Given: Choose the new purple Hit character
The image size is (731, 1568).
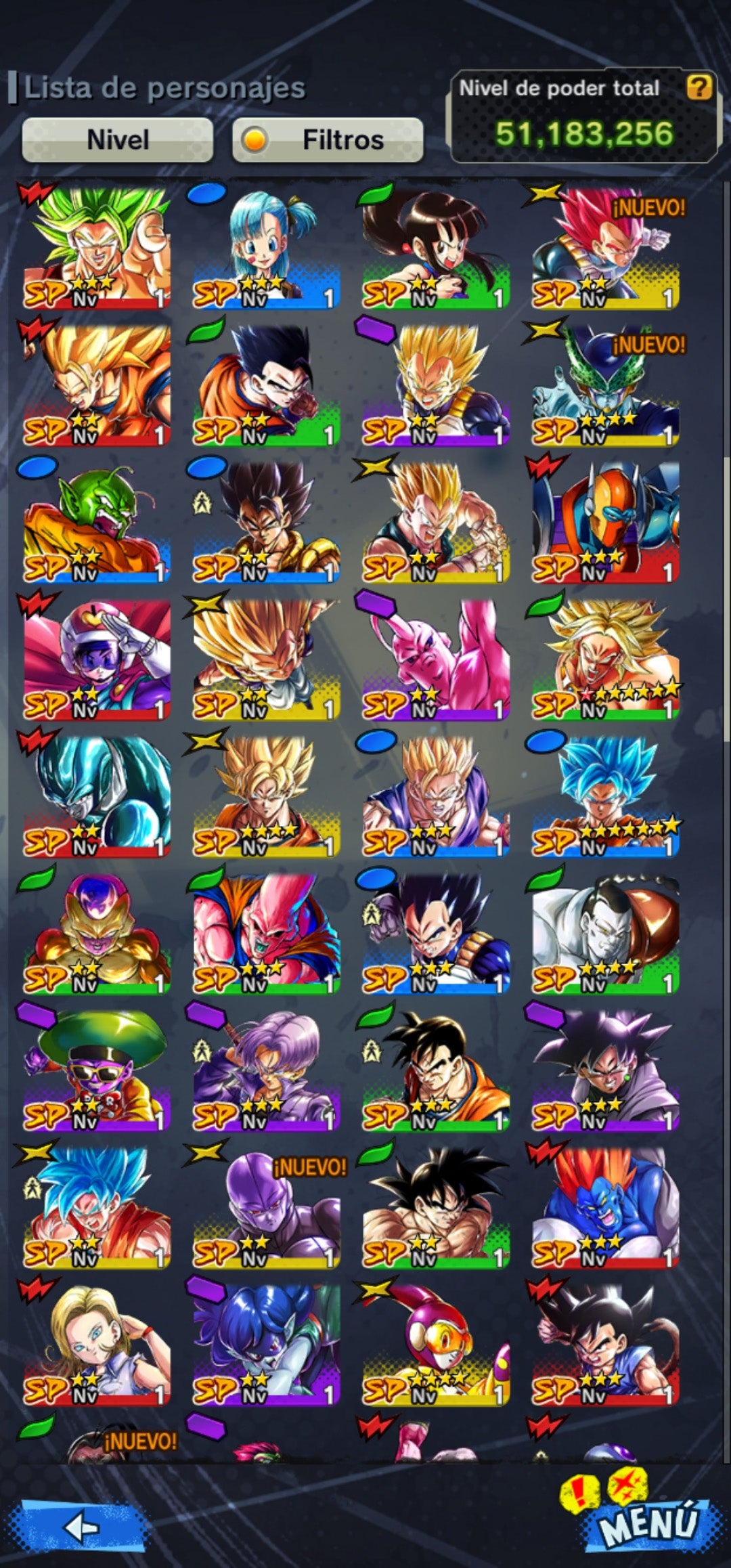Looking at the screenshot, I should tap(266, 1206).
